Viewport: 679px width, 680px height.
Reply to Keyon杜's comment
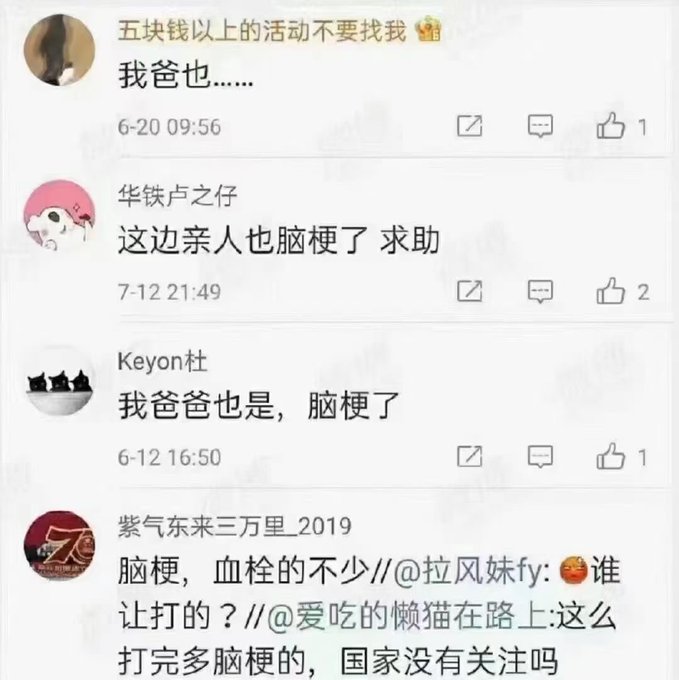(540, 457)
